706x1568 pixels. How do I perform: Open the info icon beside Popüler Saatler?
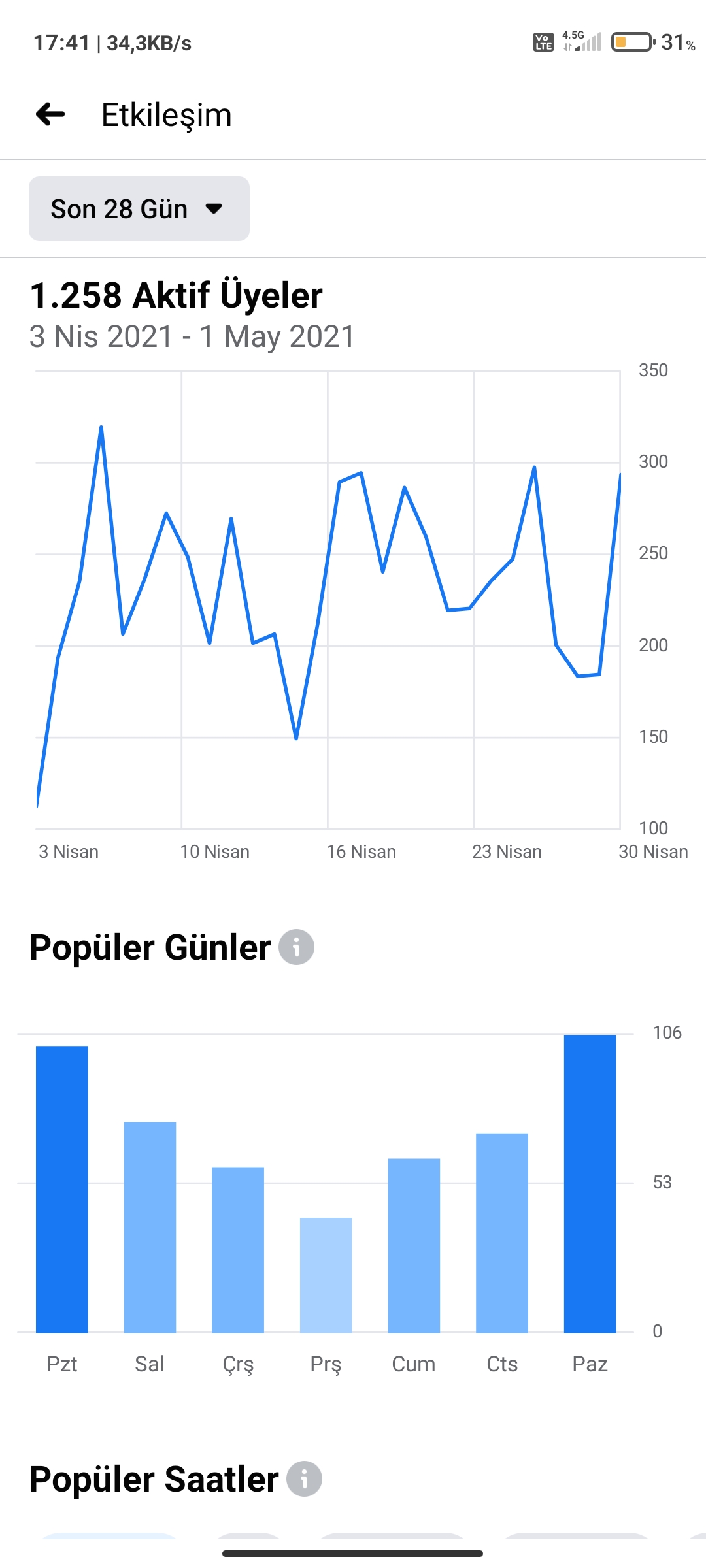tap(304, 1479)
